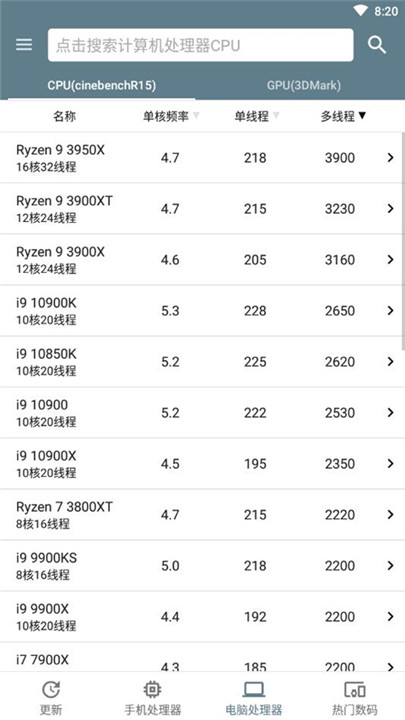
Task: Select the i9 10900X row
Action: pos(202,464)
